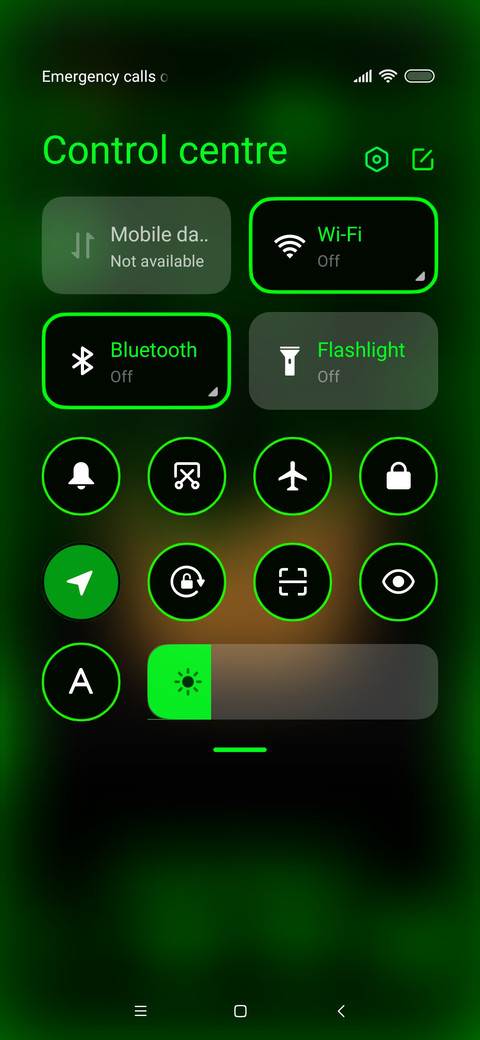Image resolution: width=480 pixels, height=1040 pixels.
Task: Toggle auto brightness A button
Action: point(81,682)
